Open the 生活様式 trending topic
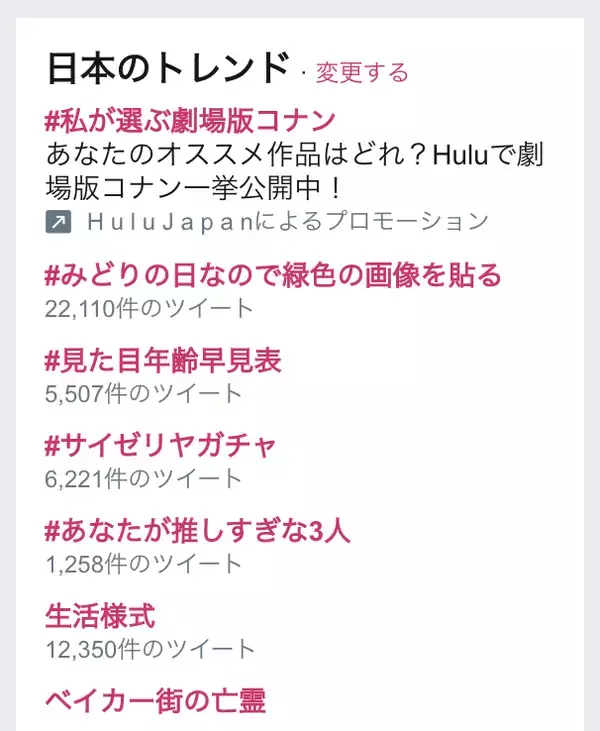 point(101,616)
